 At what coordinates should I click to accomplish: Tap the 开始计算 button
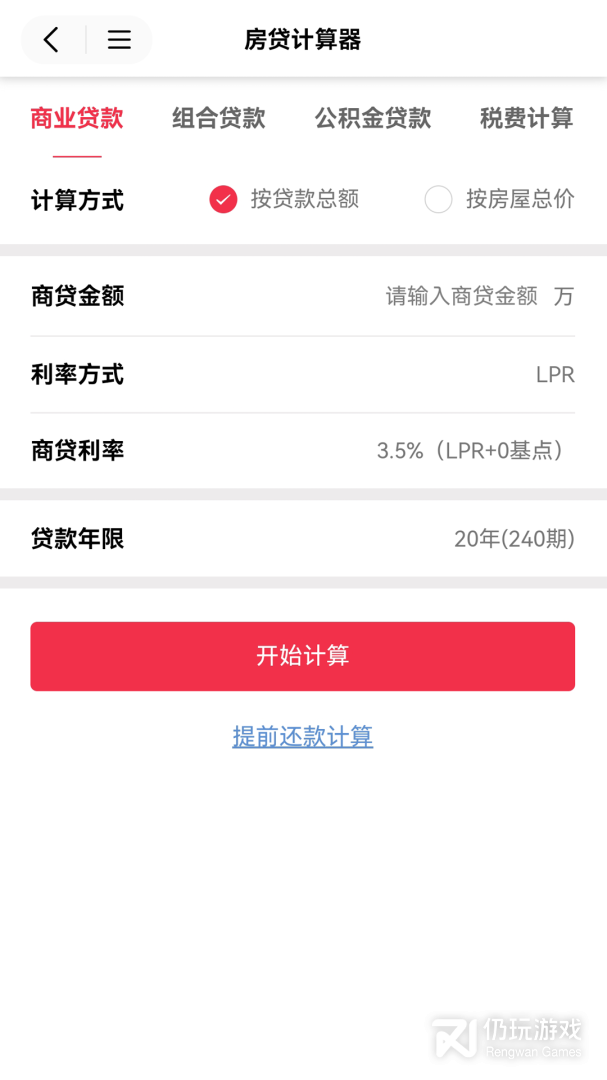pyautogui.click(x=302, y=656)
